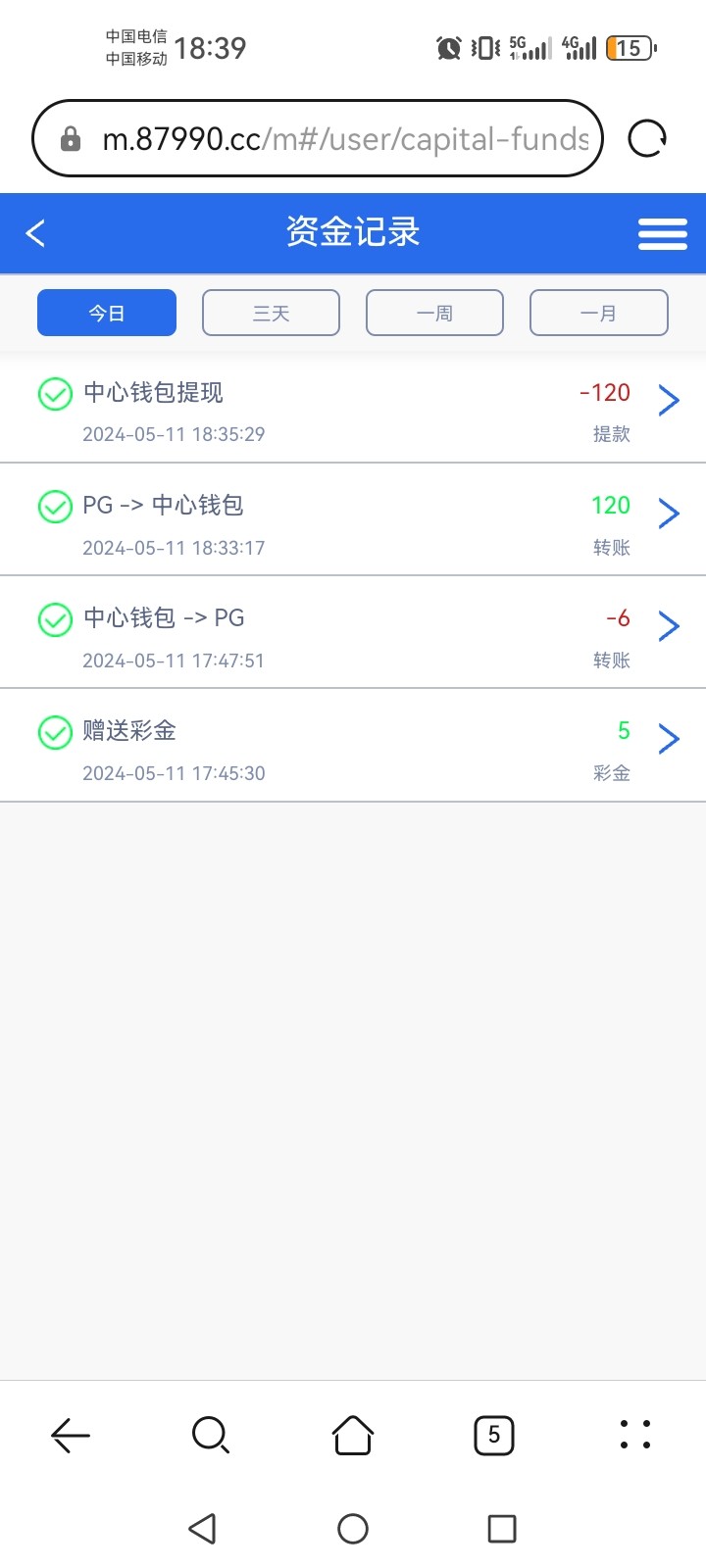Open the hamburger menu in header
Screen dimensions: 706x1568
point(662,233)
